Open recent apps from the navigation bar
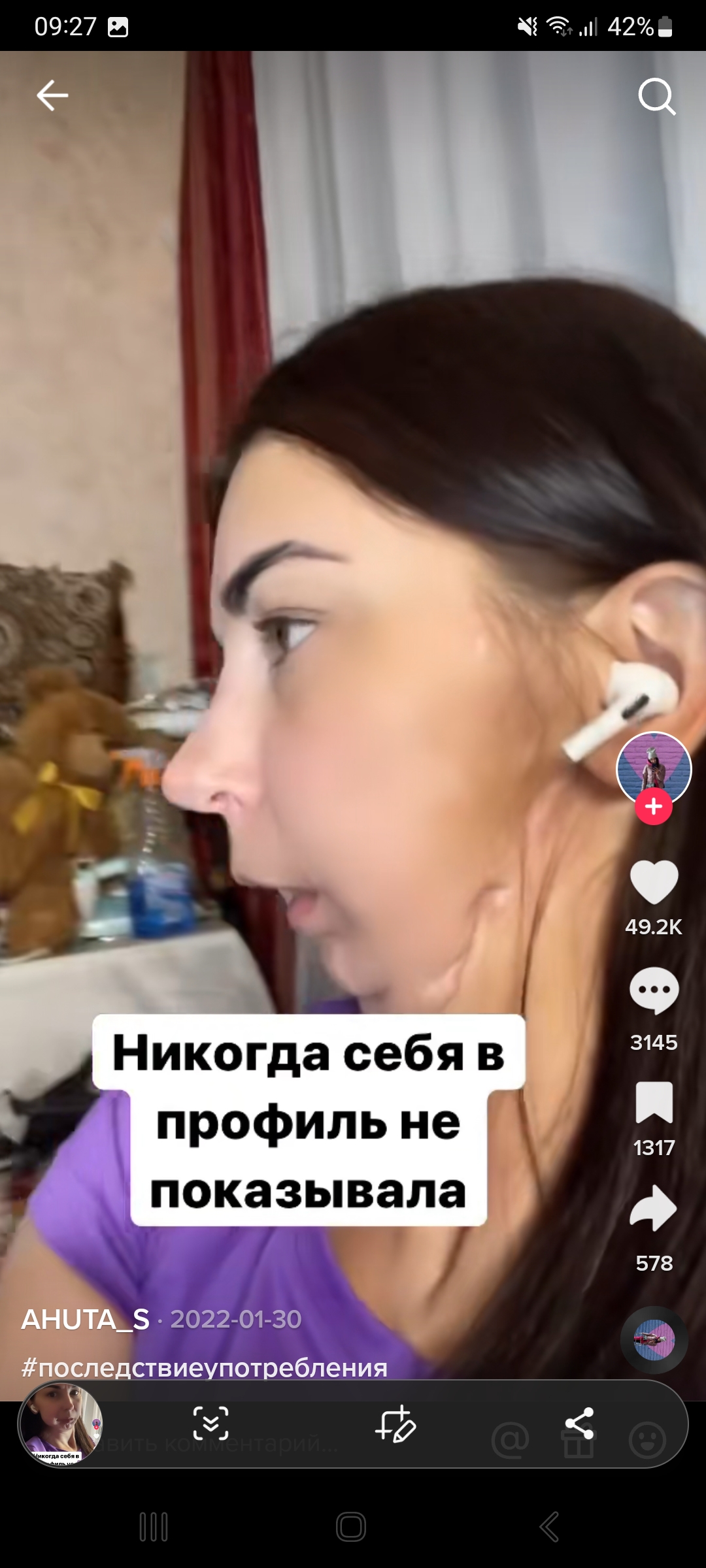Screen dimensions: 706x1568 (x=154, y=1527)
